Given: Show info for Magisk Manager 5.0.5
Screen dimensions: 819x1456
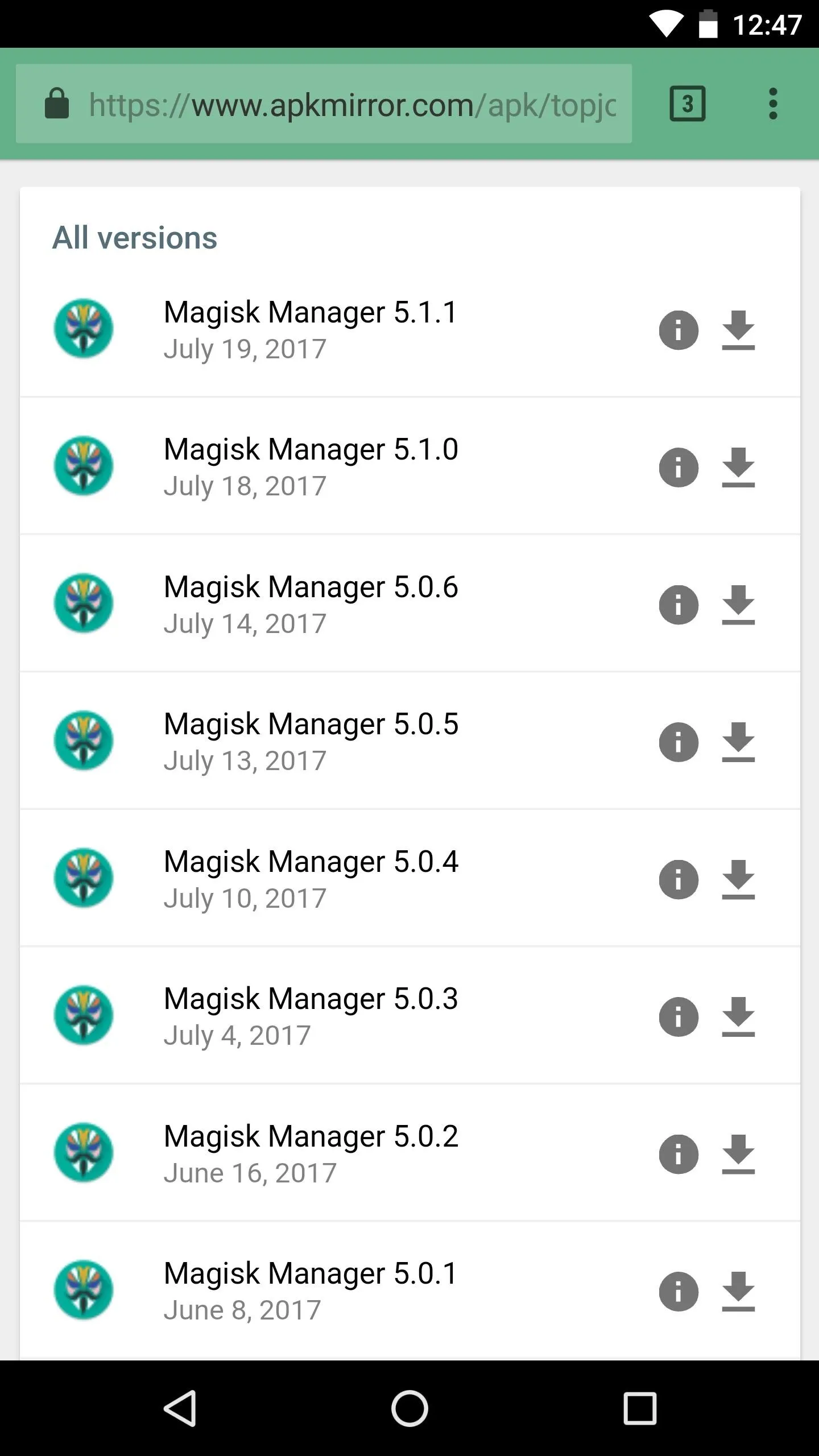Looking at the screenshot, I should click(679, 742).
